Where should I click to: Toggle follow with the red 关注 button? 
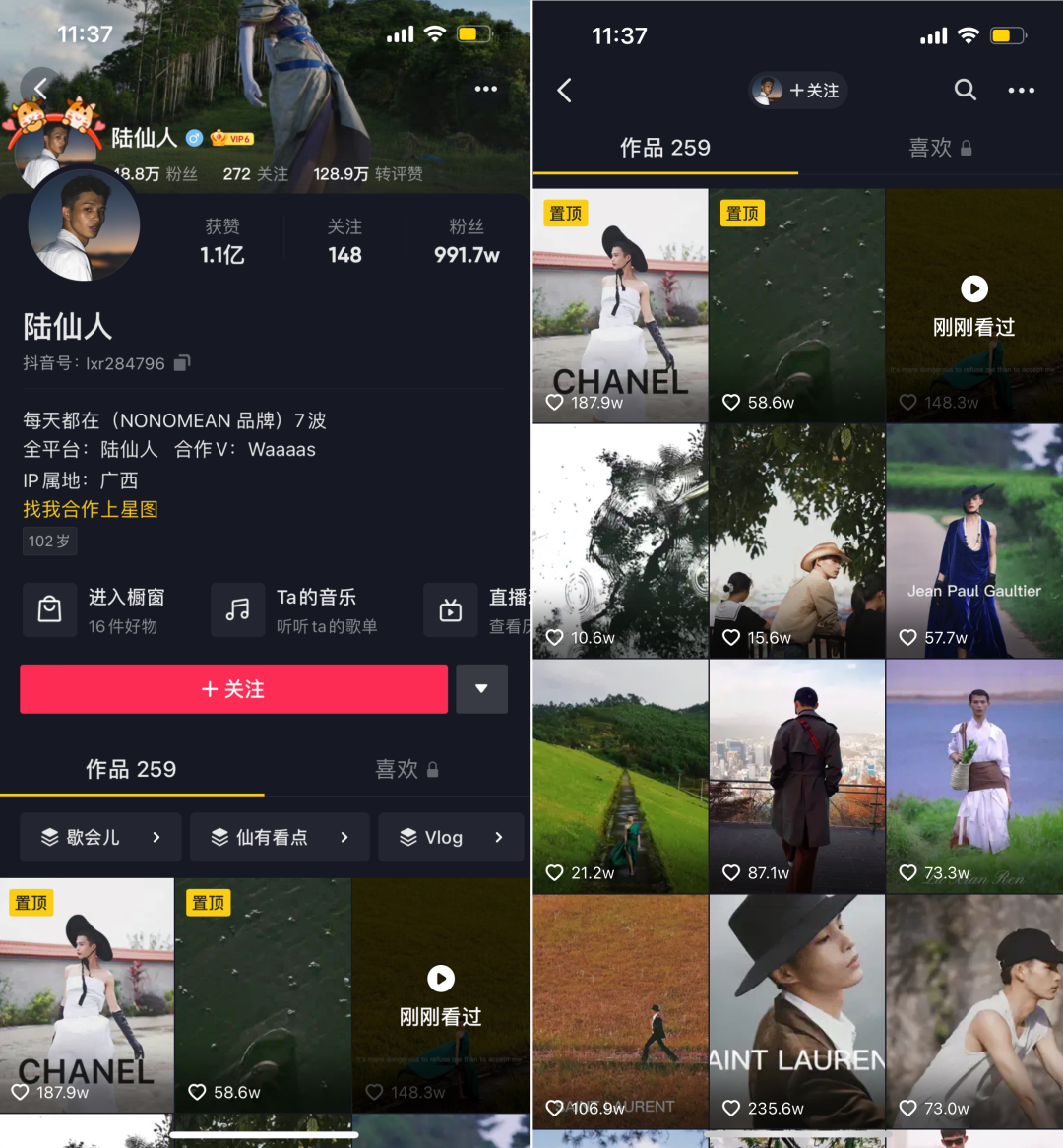click(233, 689)
